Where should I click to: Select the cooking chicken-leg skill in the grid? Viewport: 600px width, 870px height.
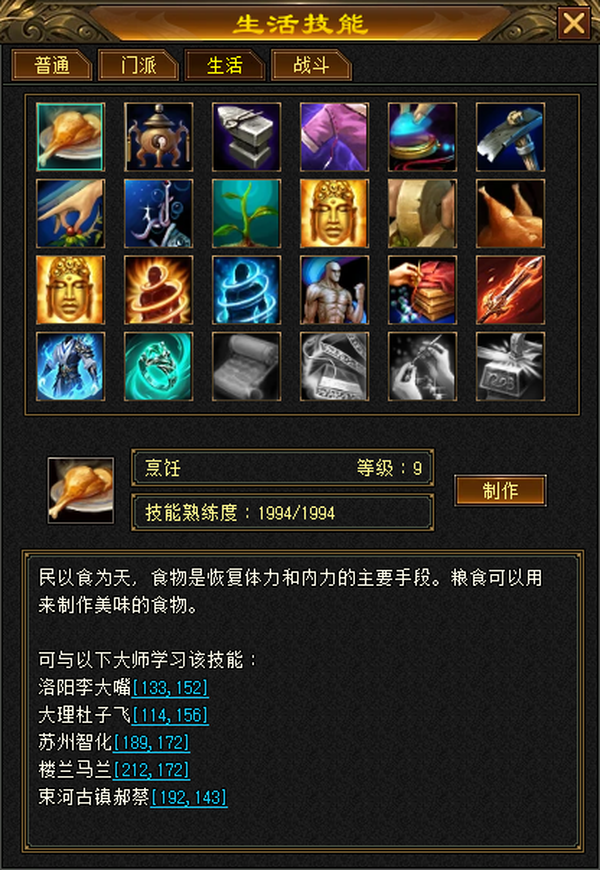pos(70,136)
